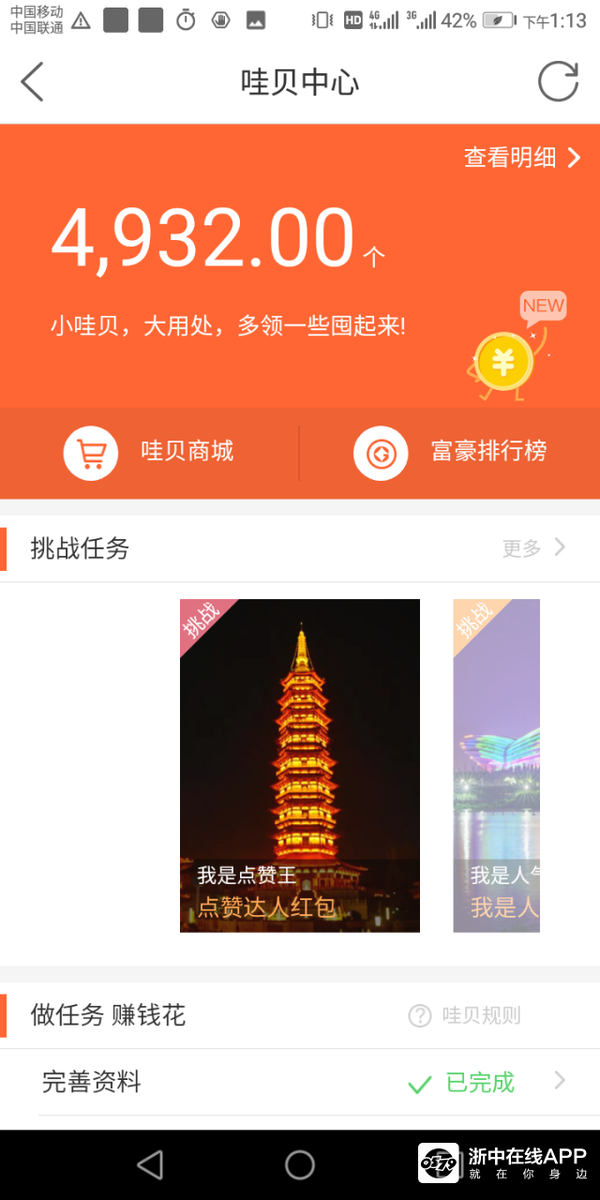Open the 我是点赞王 challenge card
Screen dimensions: 600x1200
[x=300, y=765]
